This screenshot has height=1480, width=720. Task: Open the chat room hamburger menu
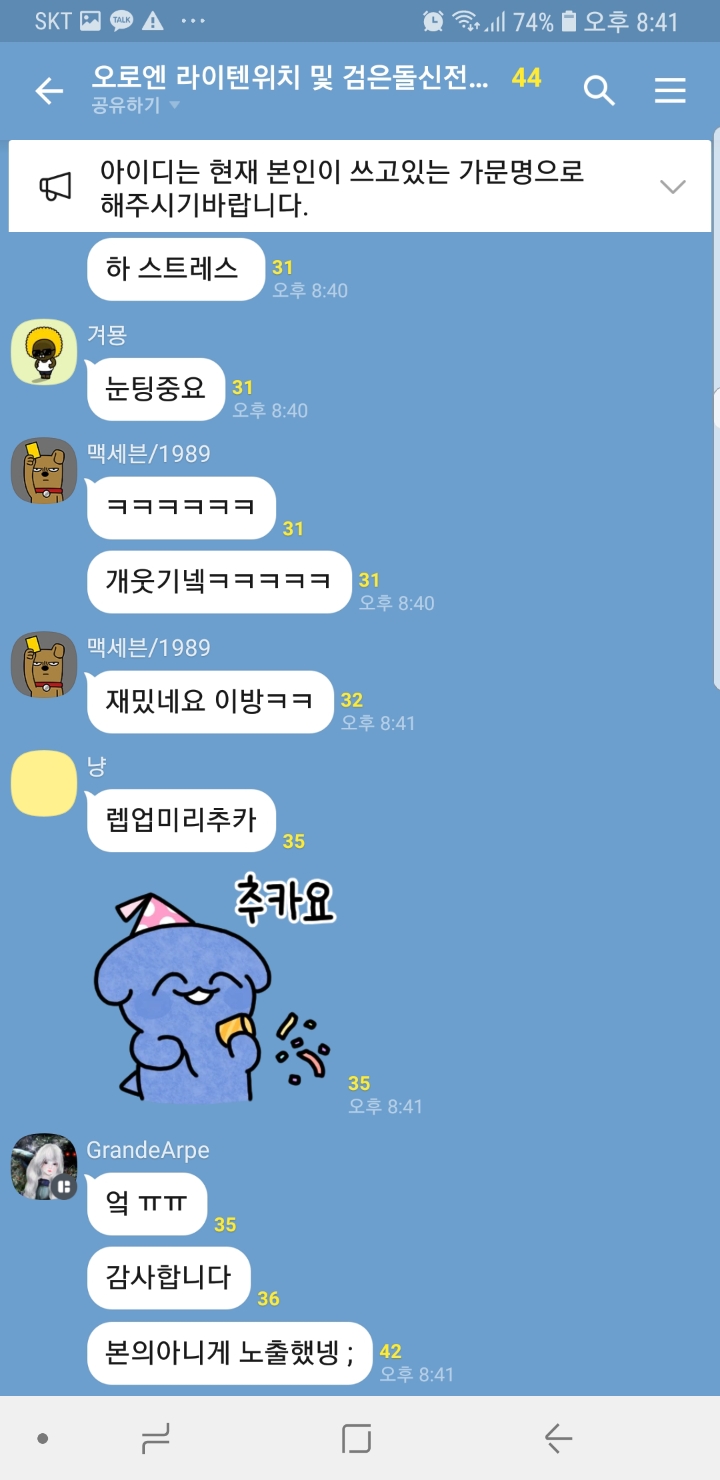point(670,91)
